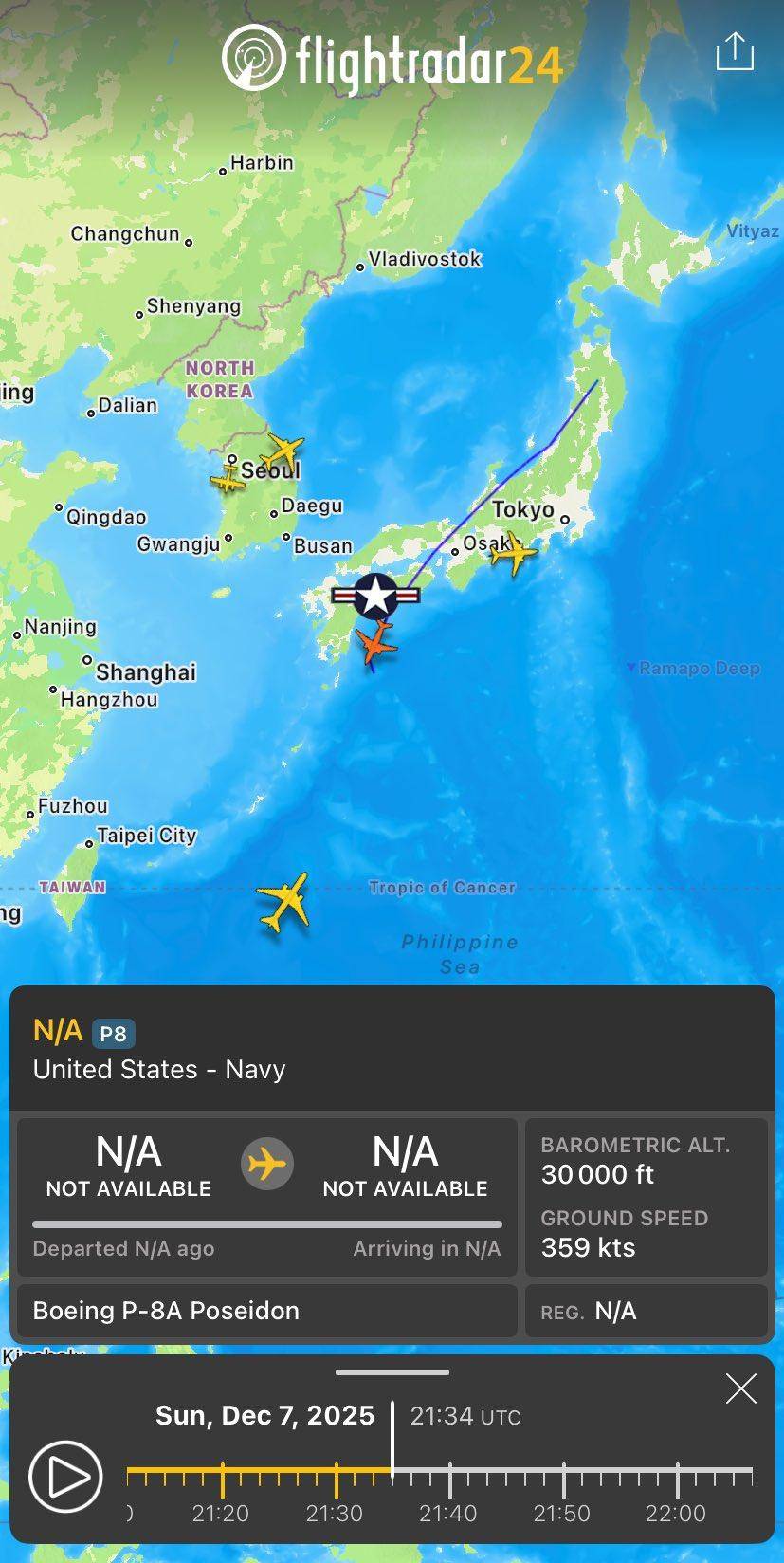Jump the timeline to 21:50
Image resolution: width=784 pixels, height=1563 pixels.
(x=563, y=1480)
